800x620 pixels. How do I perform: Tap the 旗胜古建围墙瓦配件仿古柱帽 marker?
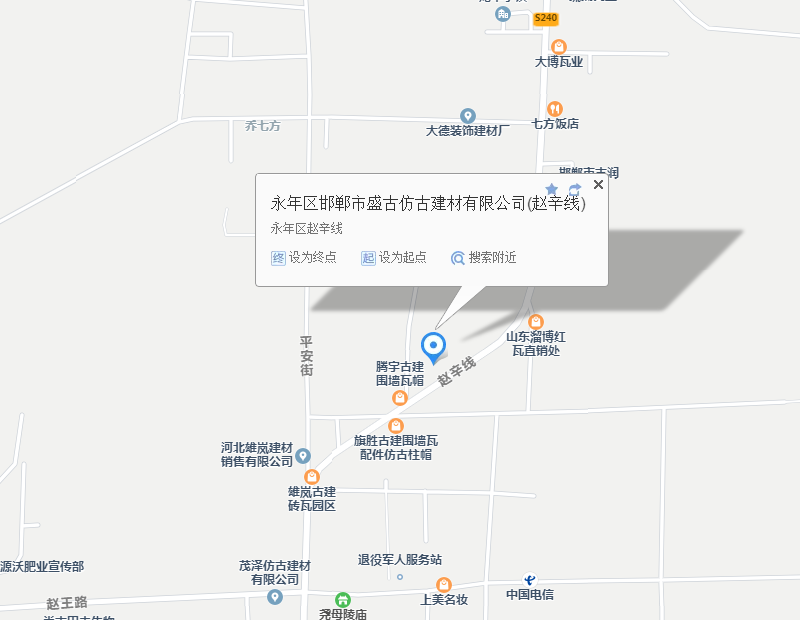pyautogui.click(x=396, y=426)
